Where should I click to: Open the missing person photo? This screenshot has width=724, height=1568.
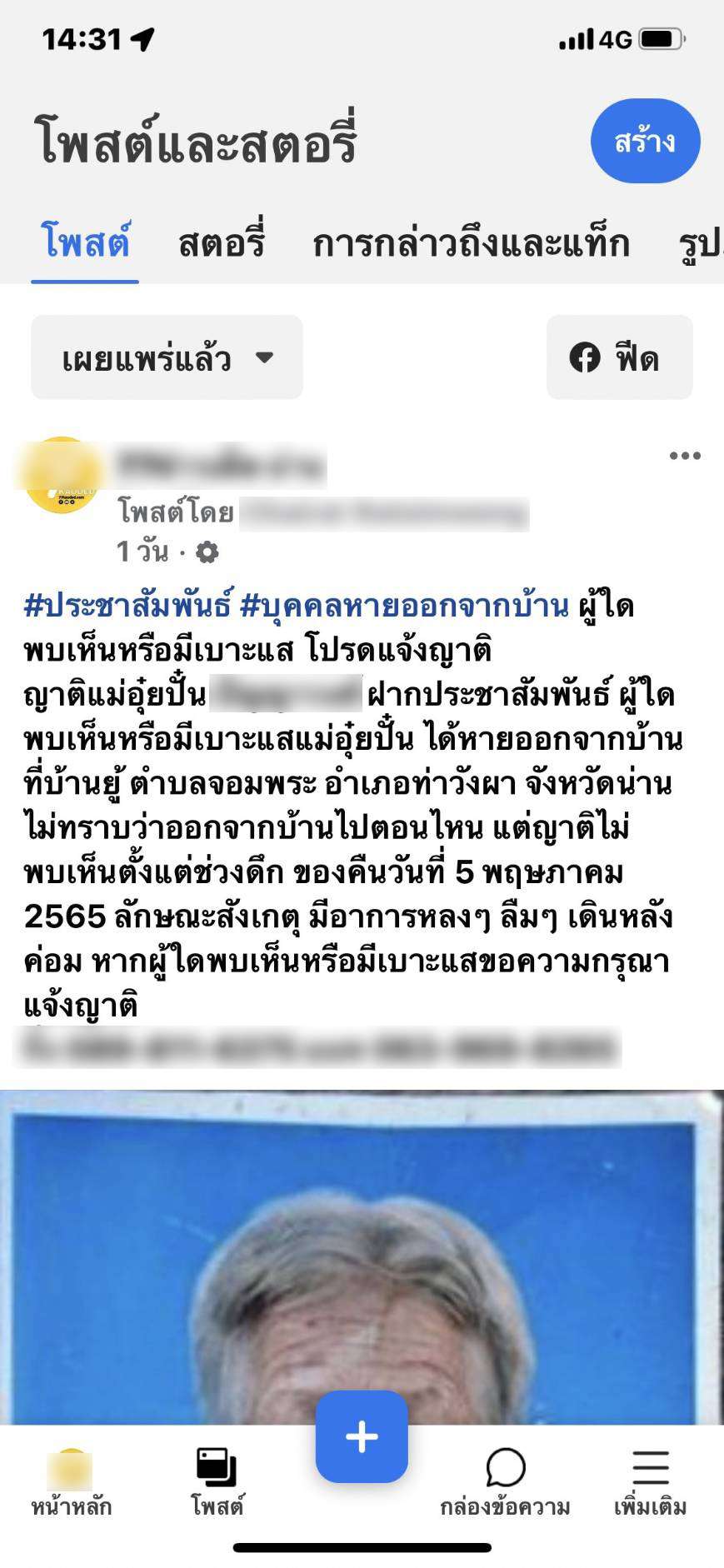tap(362, 1250)
